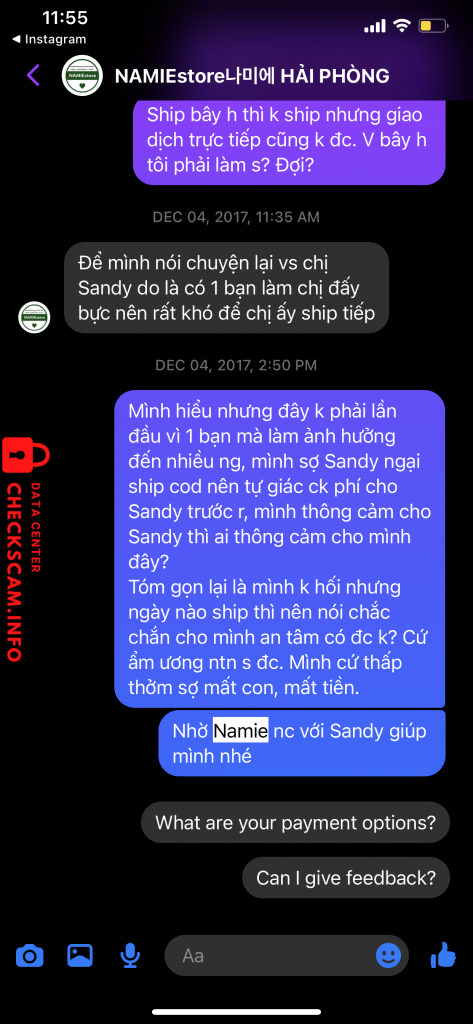Tap NAMIEstore avatar beside received message

(x=34, y=317)
